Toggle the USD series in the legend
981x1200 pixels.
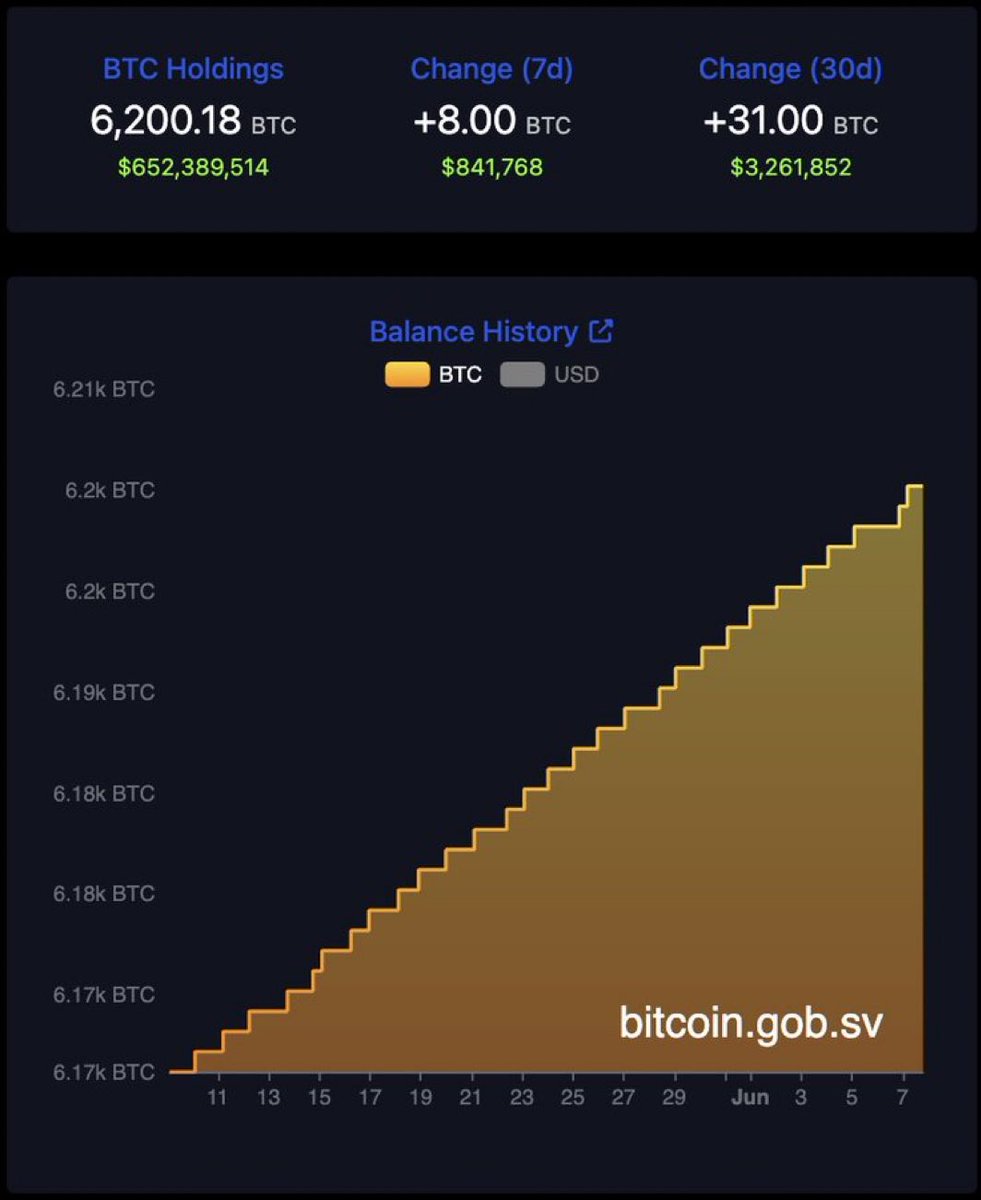(549, 375)
